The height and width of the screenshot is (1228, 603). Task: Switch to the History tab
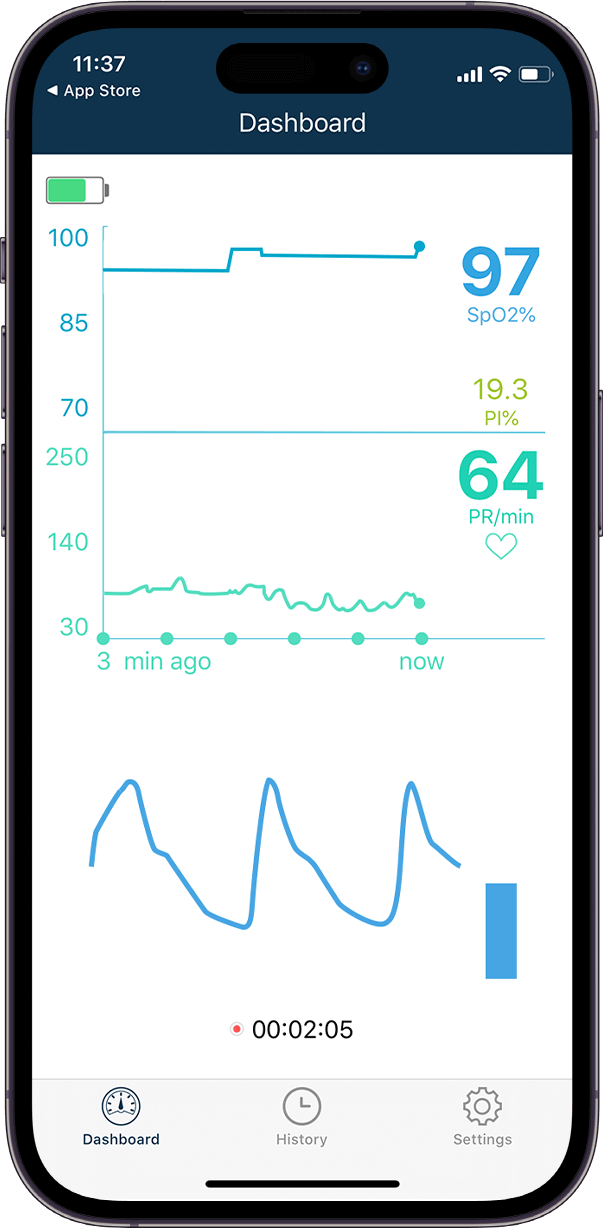[301, 1117]
